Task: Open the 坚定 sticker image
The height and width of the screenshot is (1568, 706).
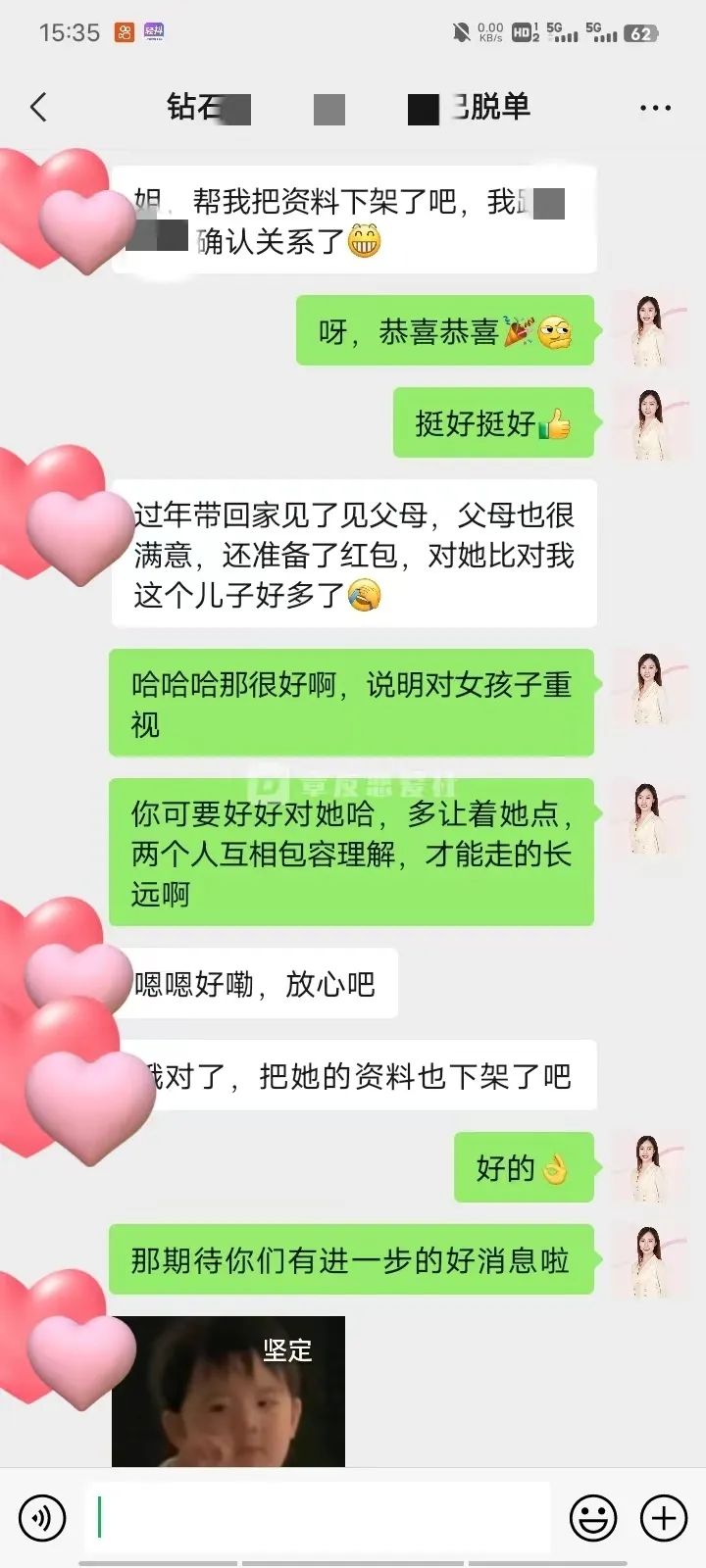Action: 228,1392
